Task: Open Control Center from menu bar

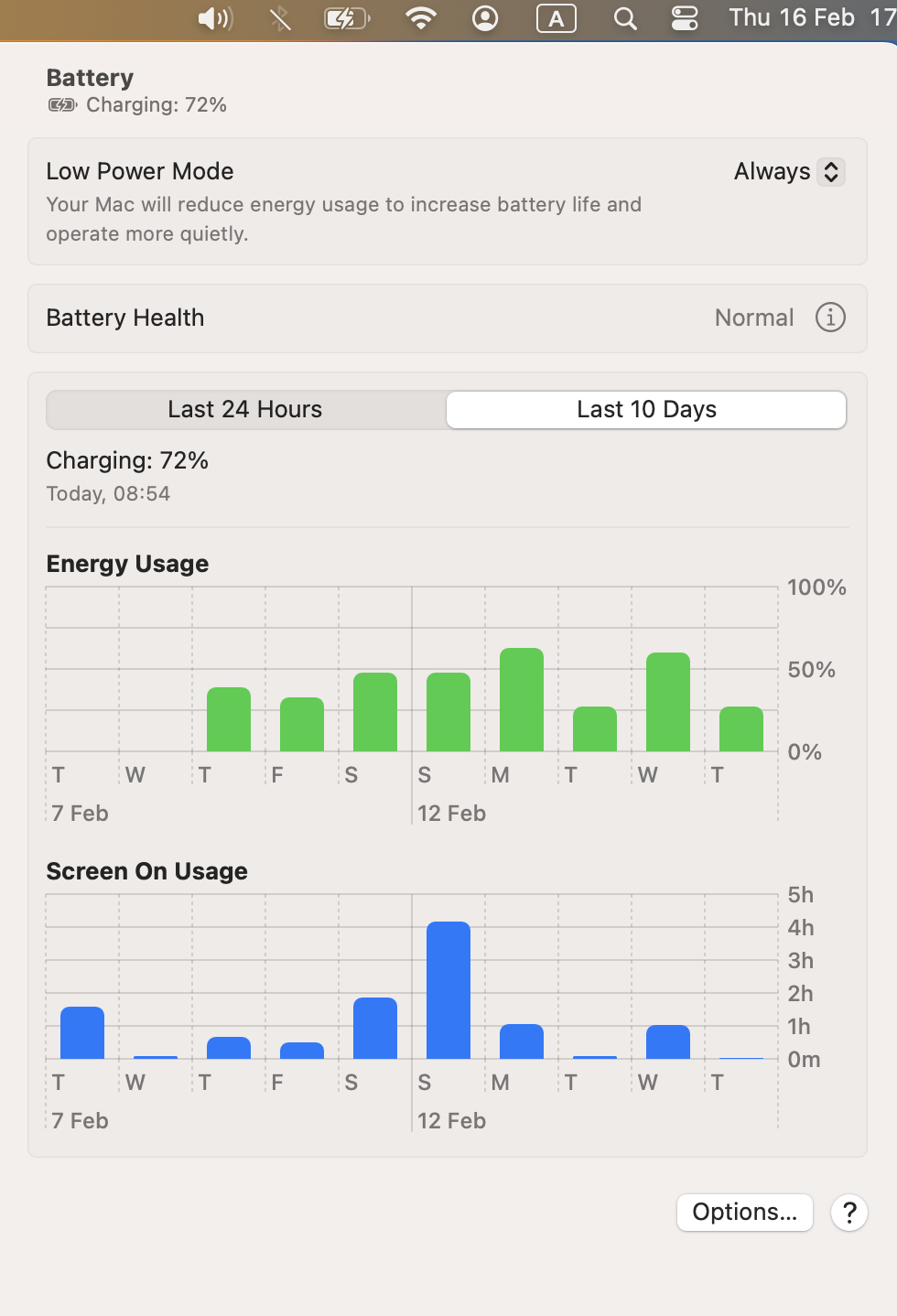Action: click(x=685, y=18)
